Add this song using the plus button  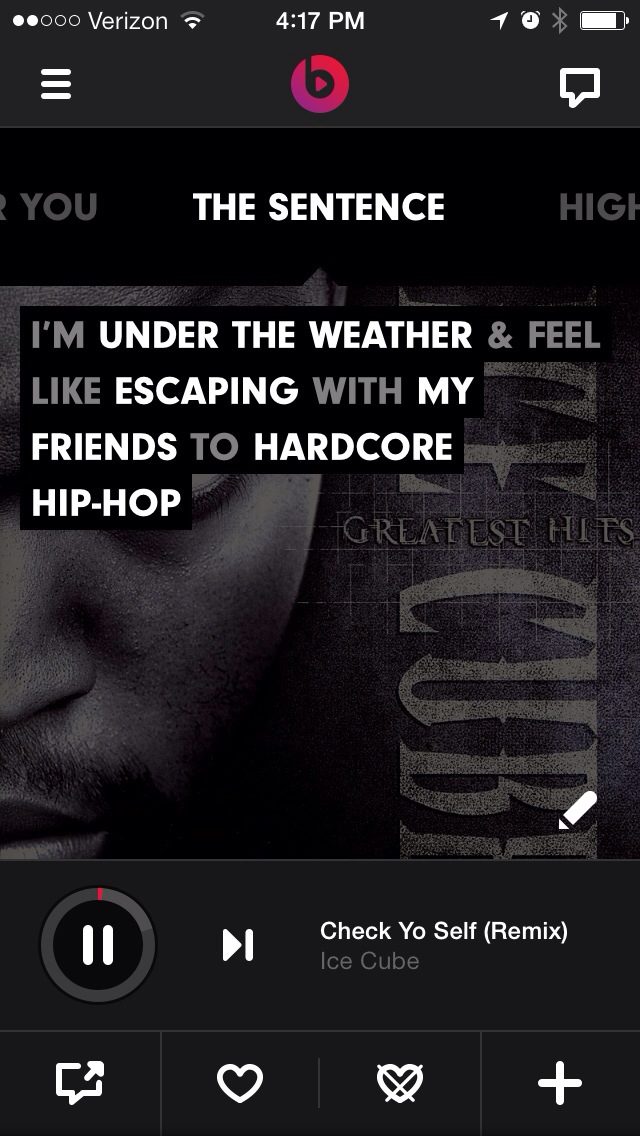click(x=560, y=1083)
